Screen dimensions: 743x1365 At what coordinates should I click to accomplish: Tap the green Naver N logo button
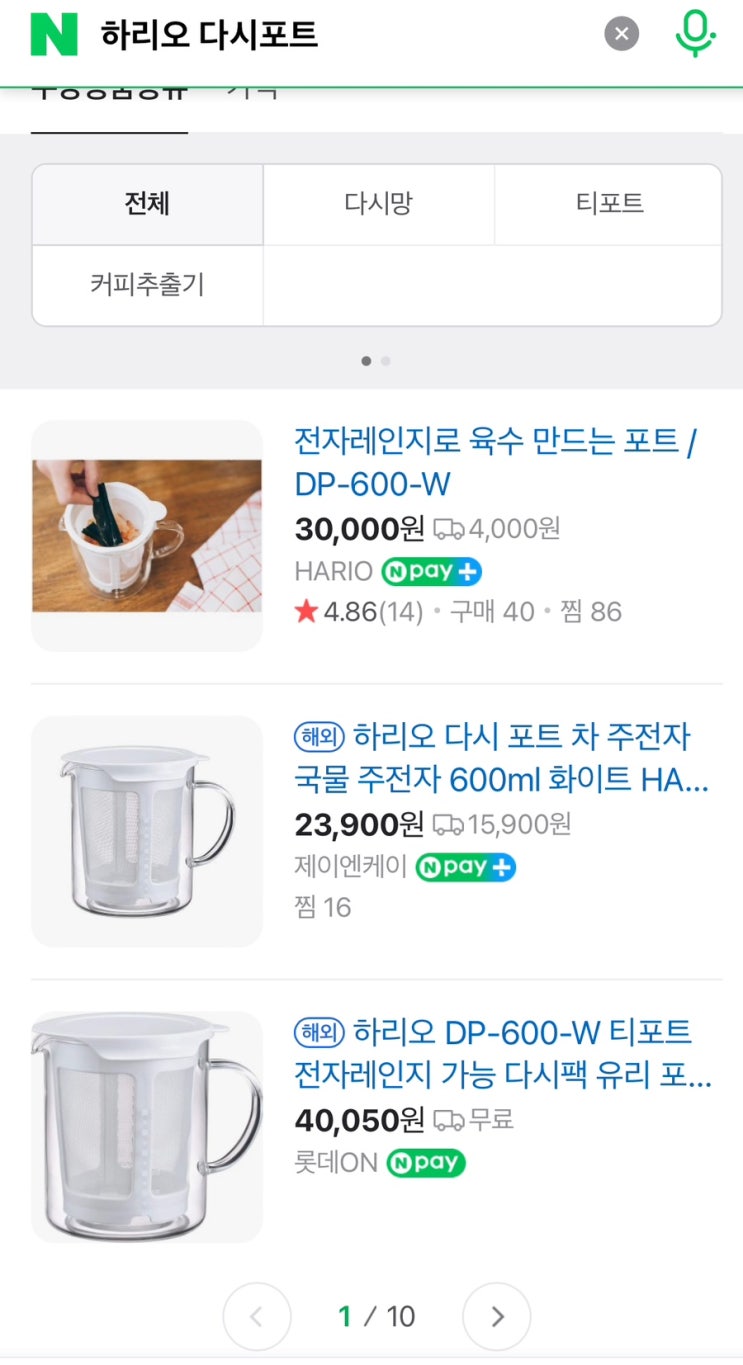point(54,35)
